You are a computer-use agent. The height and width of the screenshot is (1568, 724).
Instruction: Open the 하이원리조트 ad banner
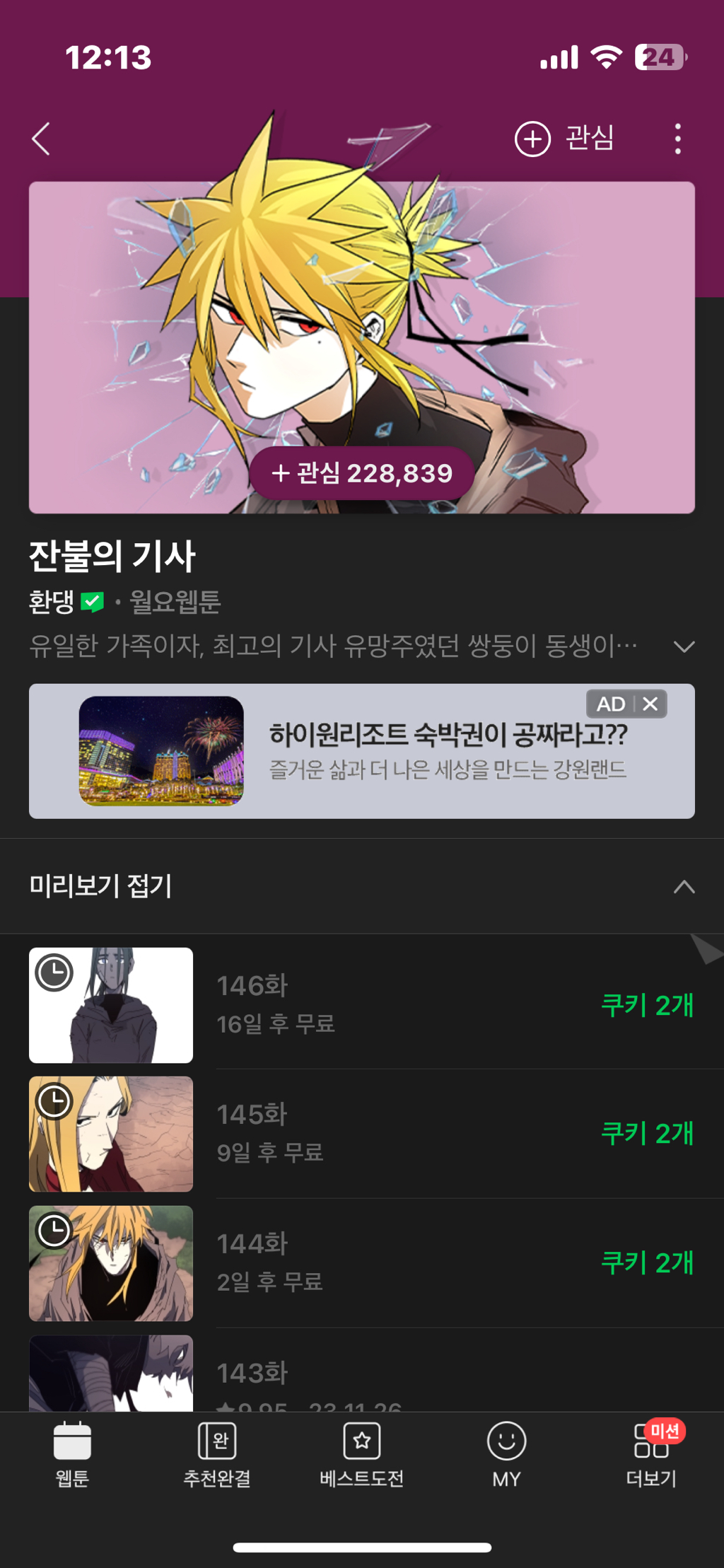click(361, 751)
